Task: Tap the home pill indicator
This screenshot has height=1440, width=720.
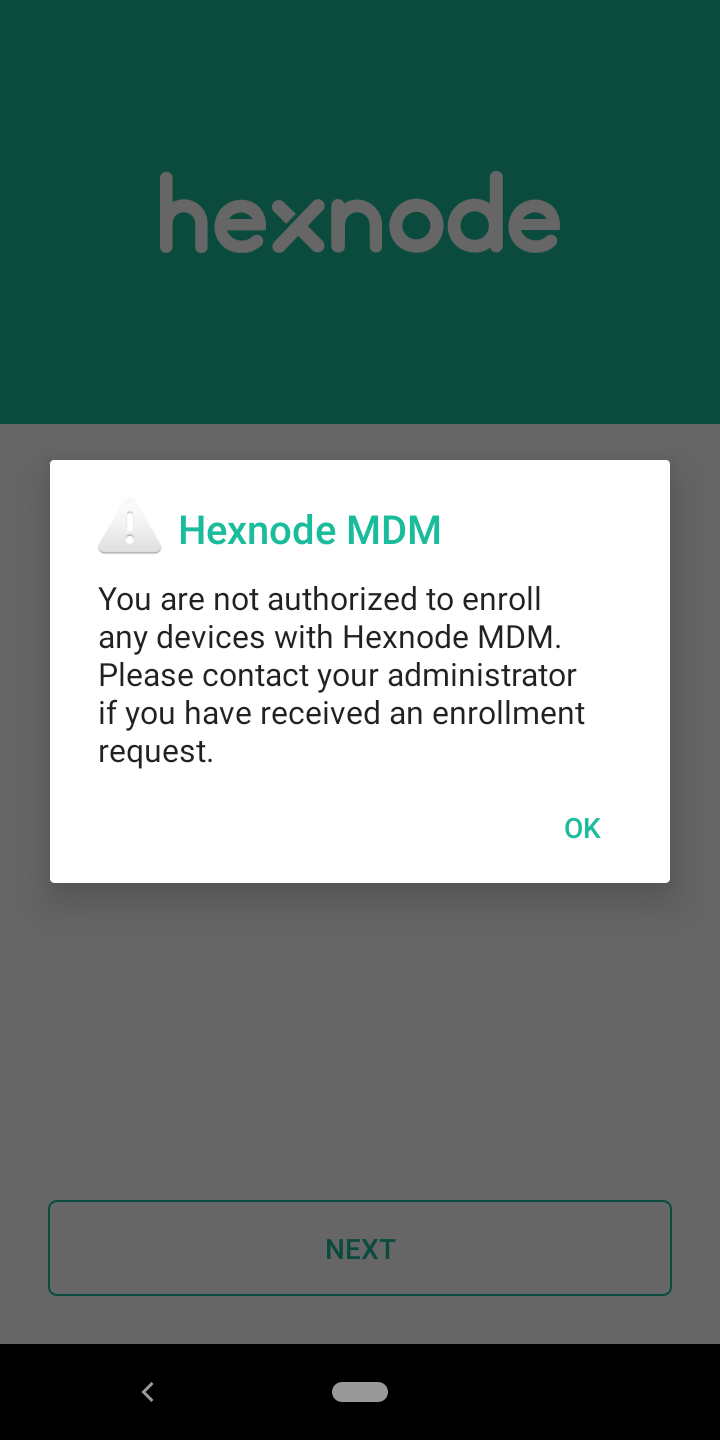Action: point(360,1391)
